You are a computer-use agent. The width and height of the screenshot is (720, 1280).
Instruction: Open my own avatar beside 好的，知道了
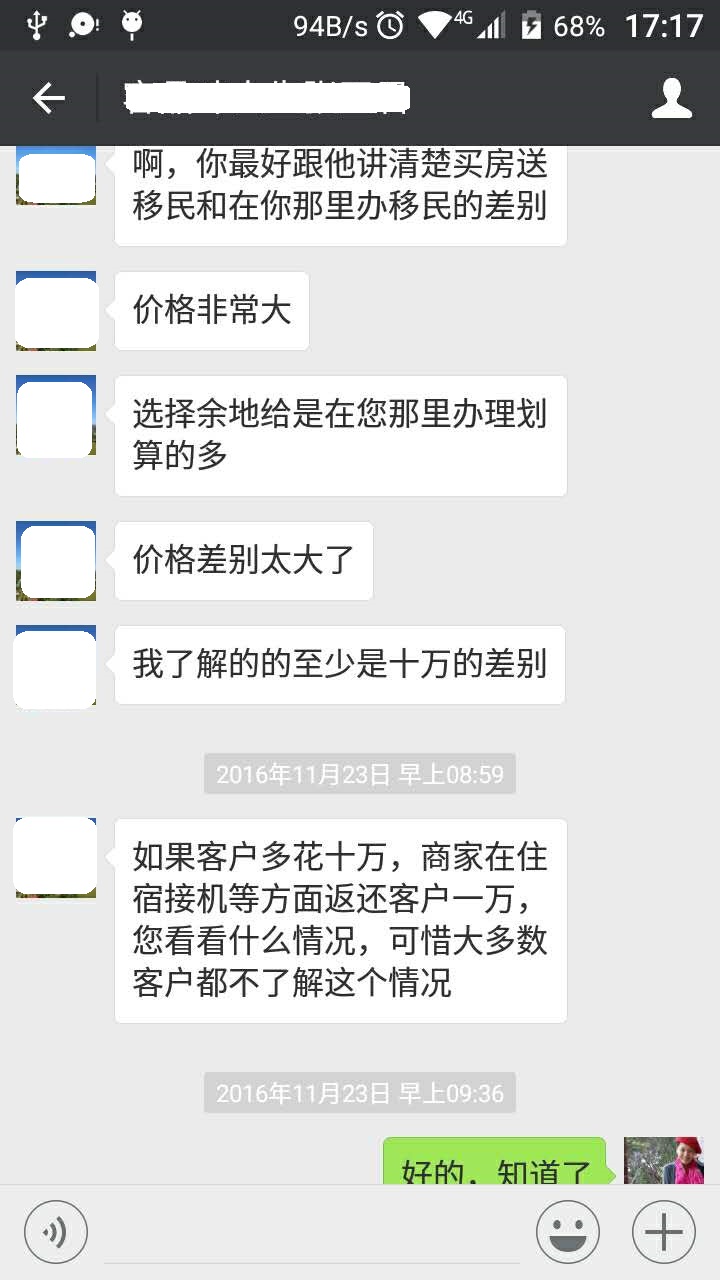pos(663,1161)
